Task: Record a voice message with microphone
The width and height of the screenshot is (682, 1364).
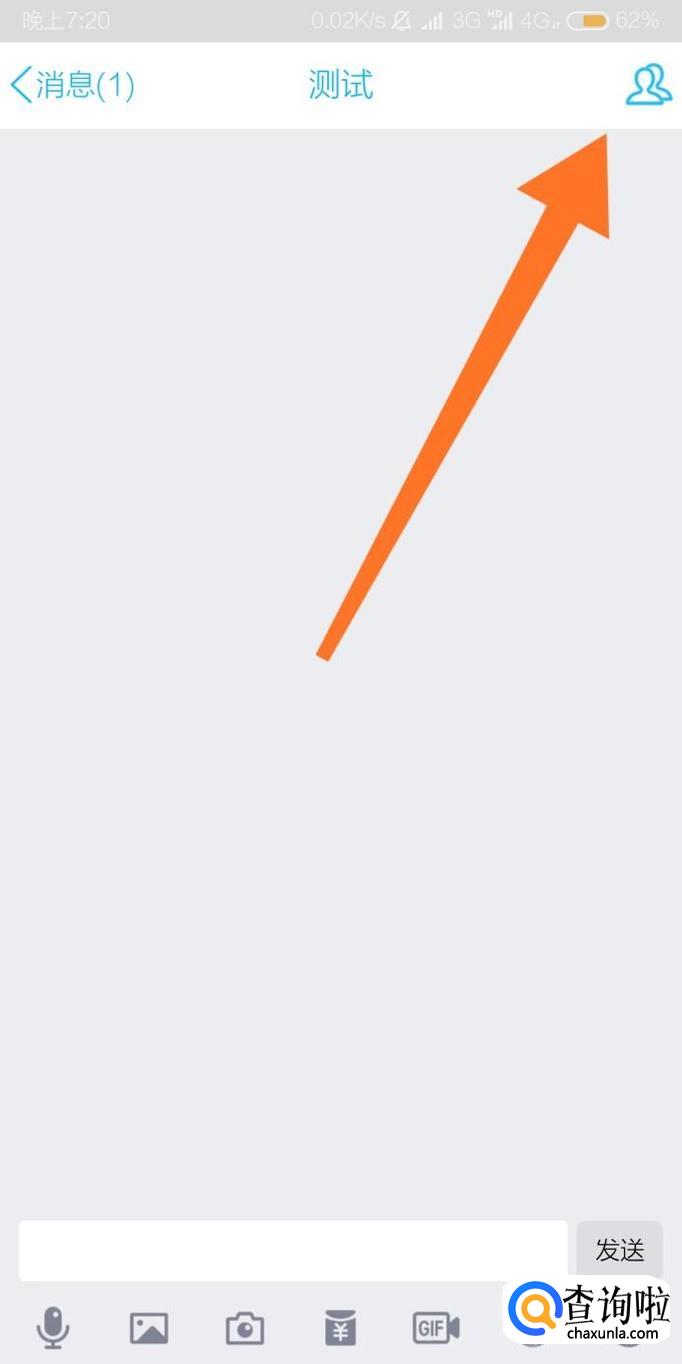Action: click(53, 1328)
